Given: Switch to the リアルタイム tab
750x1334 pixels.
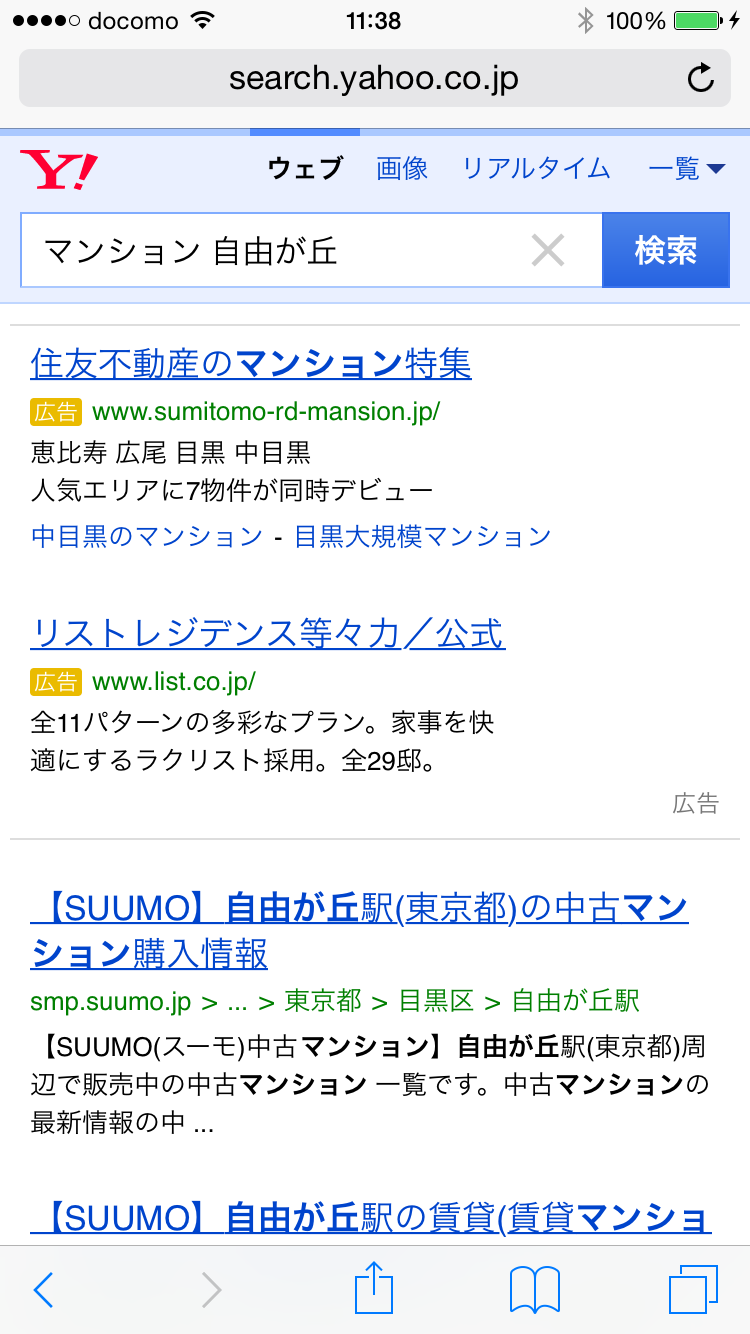Looking at the screenshot, I should point(536,168).
